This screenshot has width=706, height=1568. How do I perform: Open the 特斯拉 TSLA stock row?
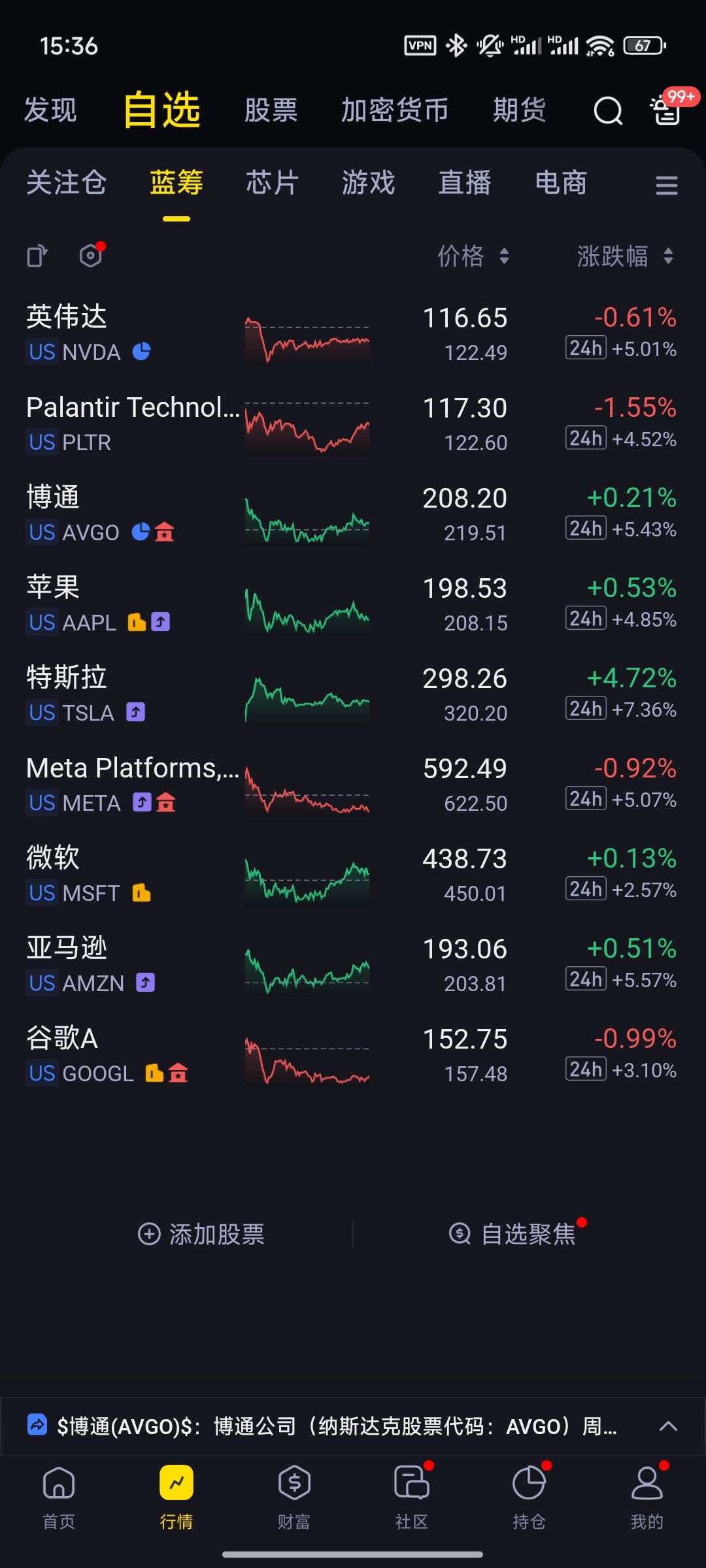pos(353,694)
